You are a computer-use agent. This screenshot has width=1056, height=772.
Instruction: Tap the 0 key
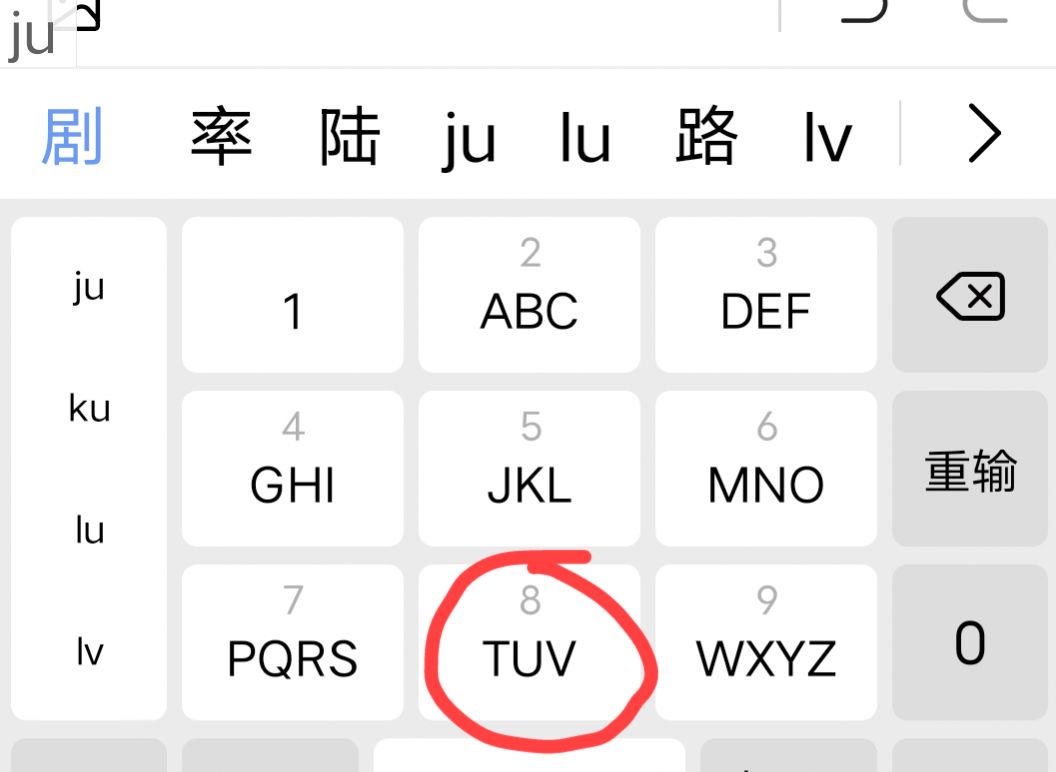pos(970,642)
